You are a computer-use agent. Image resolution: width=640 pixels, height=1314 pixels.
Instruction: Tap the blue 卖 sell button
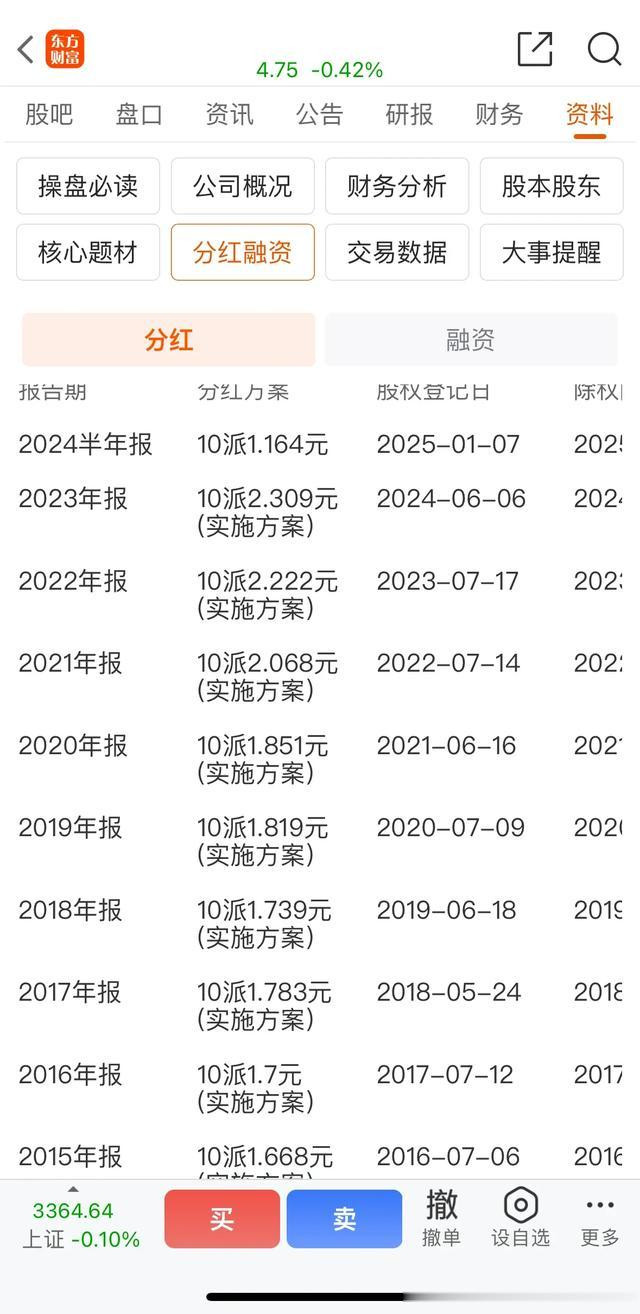click(x=344, y=1219)
